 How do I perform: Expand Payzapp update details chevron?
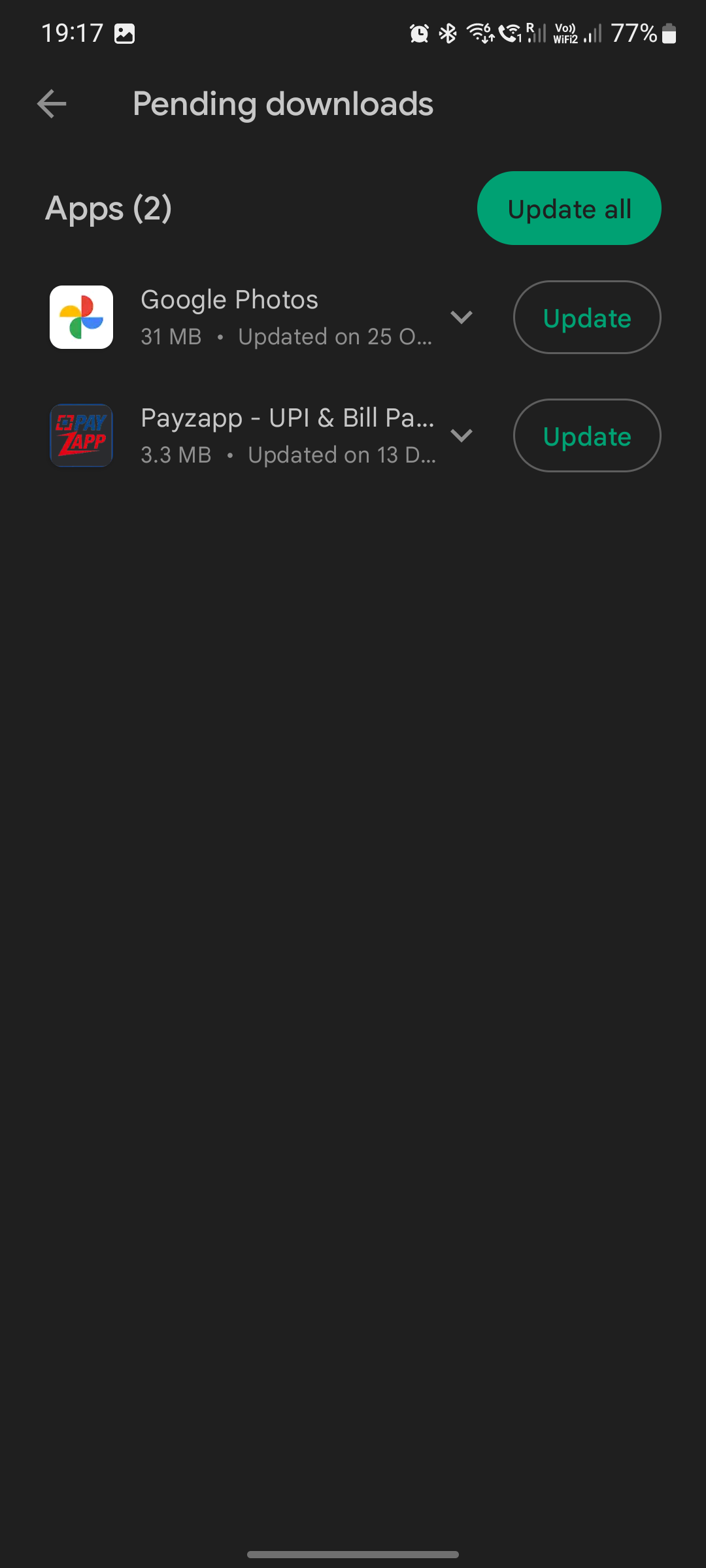[462, 436]
